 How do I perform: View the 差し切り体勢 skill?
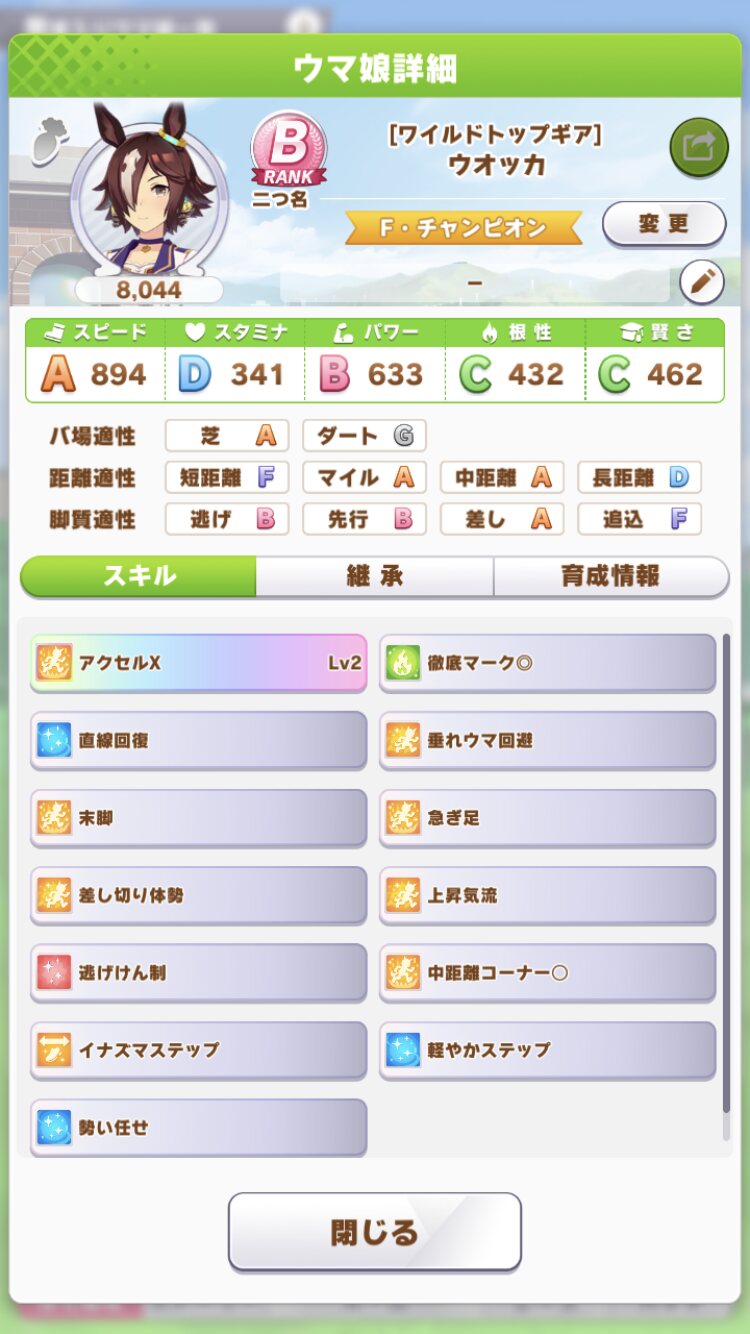198,895
